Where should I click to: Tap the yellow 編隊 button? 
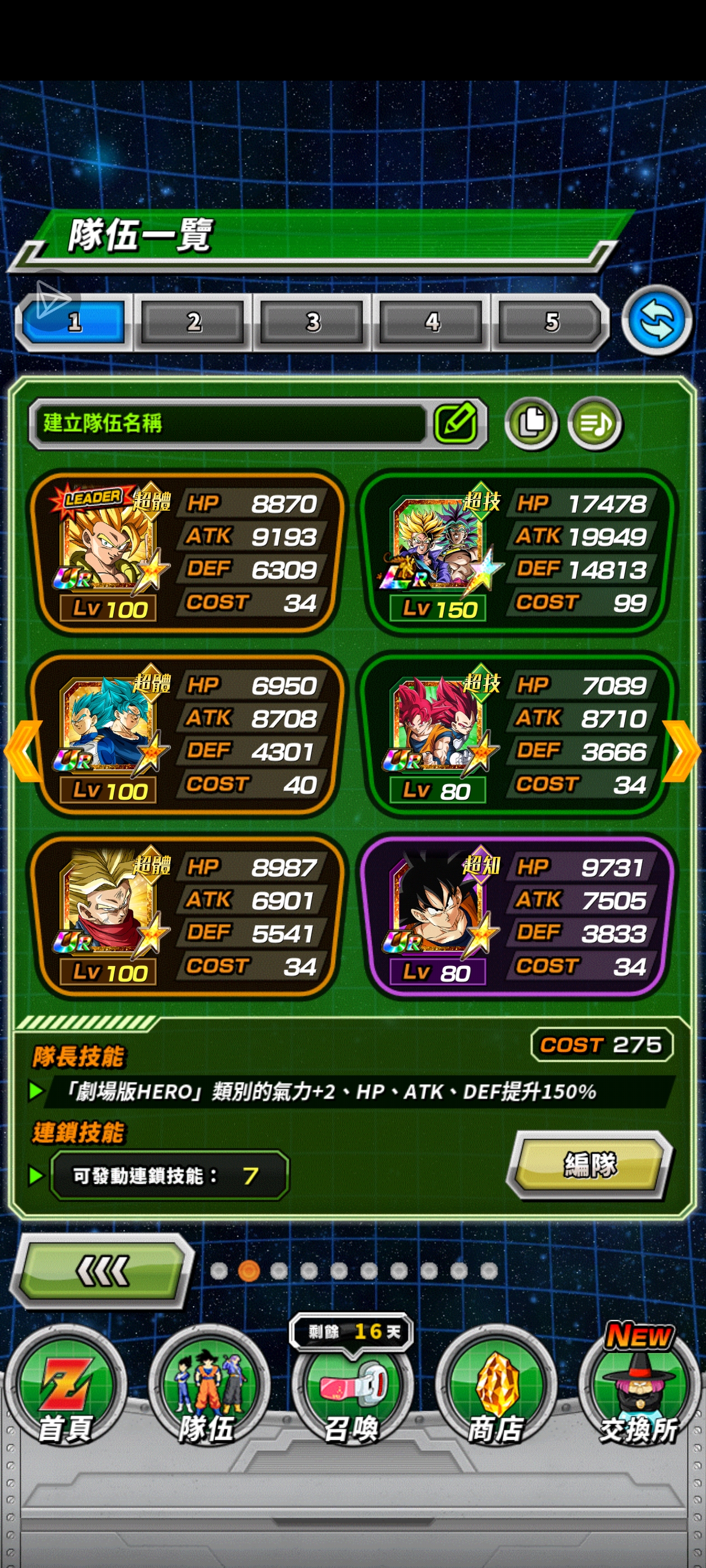pyautogui.click(x=589, y=1165)
